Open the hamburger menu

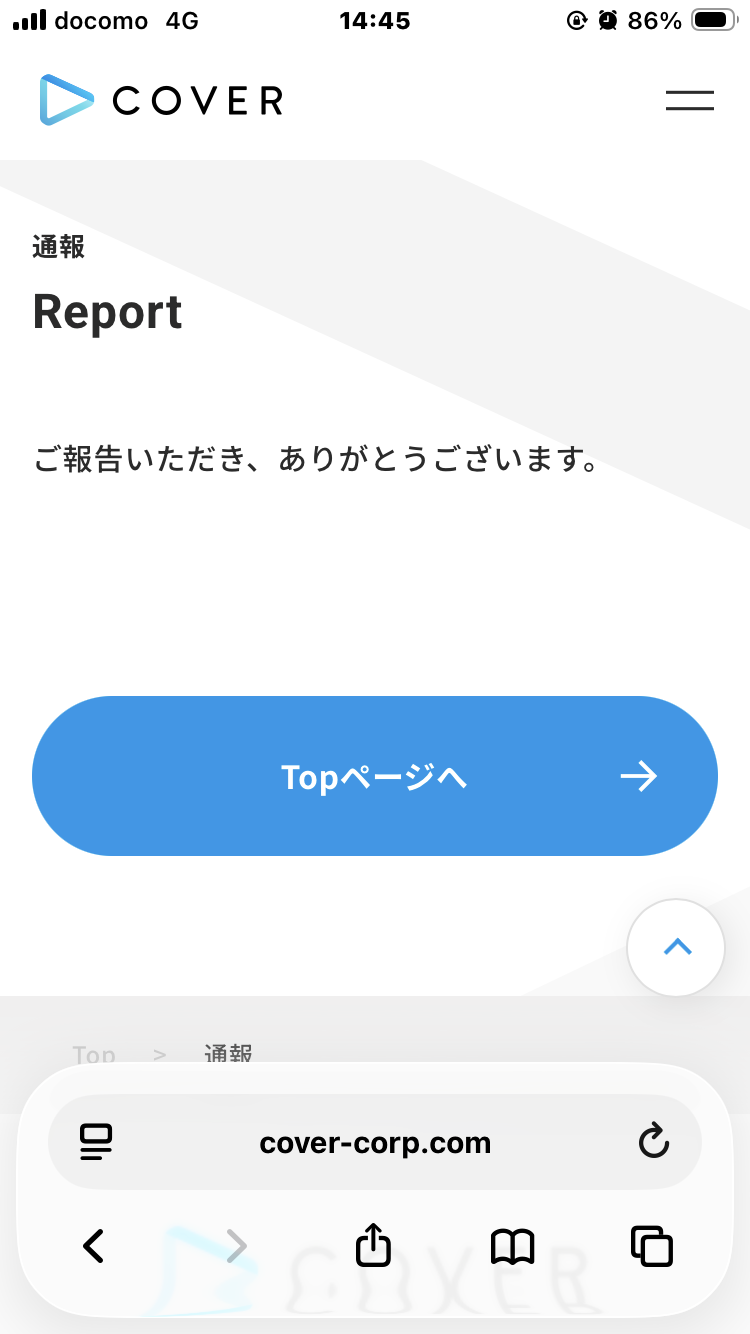click(x=689, y=100)
